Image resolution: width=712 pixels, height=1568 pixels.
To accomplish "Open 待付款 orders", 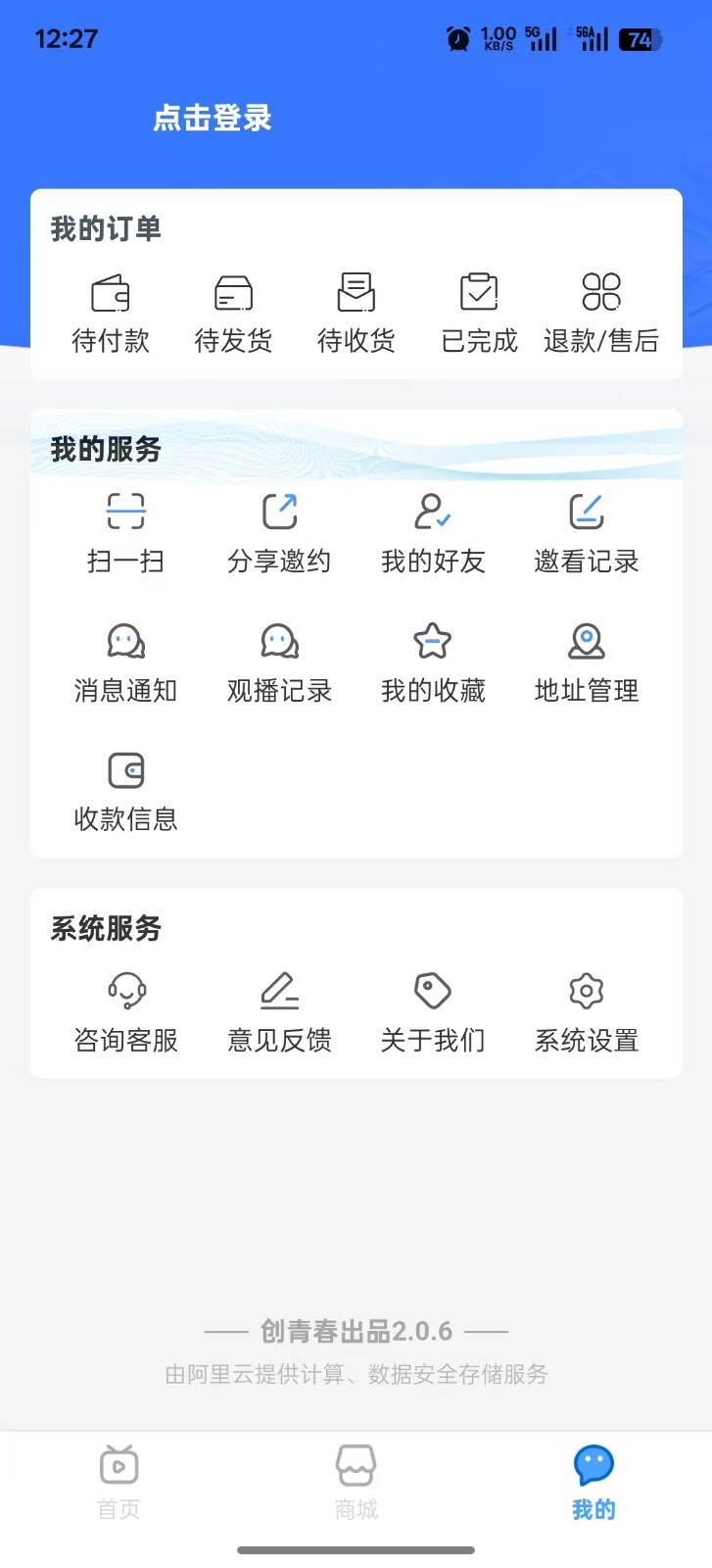I will point(111,313).
